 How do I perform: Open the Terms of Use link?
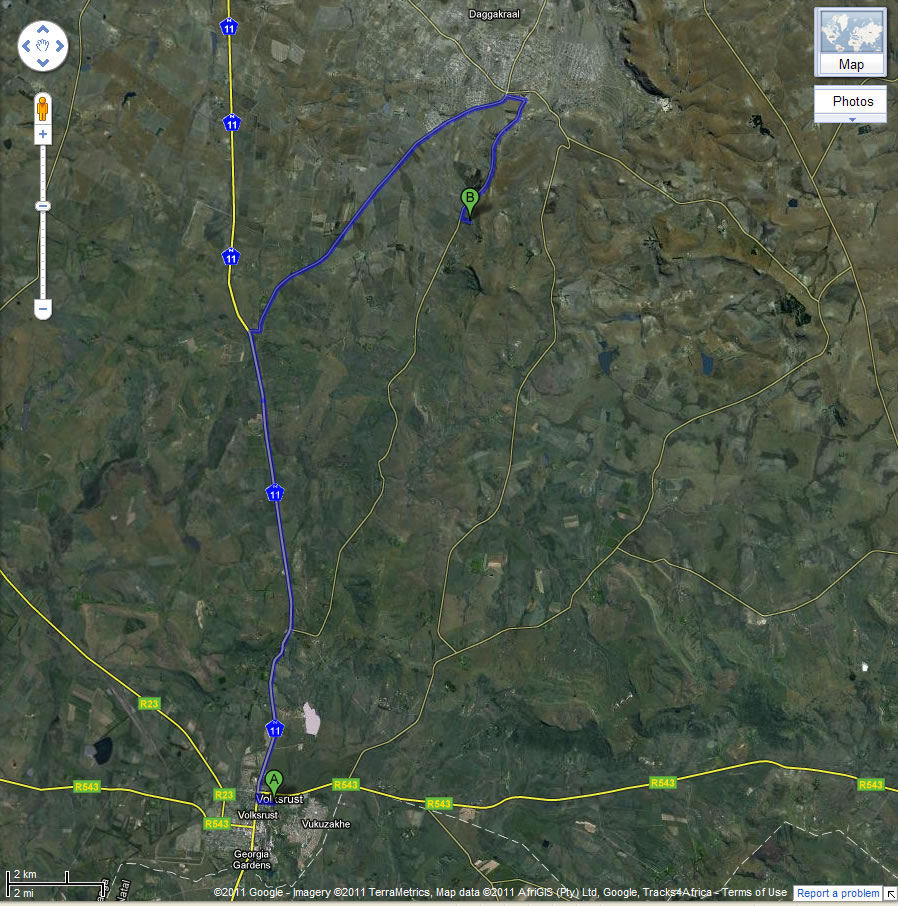click(x=754, y=892)
